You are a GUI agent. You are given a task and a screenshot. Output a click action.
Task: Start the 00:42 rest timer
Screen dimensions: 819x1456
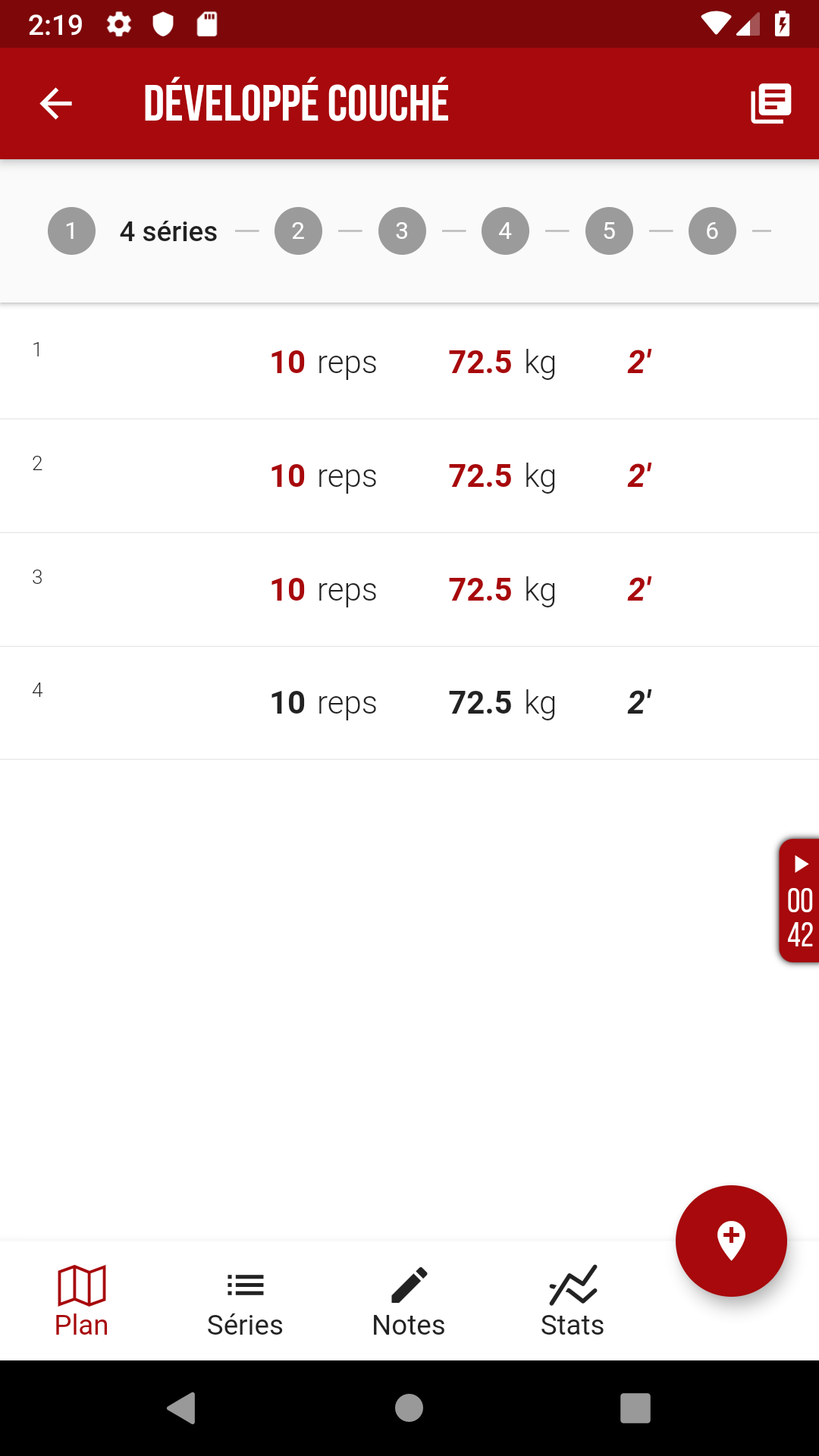point(799,901)
